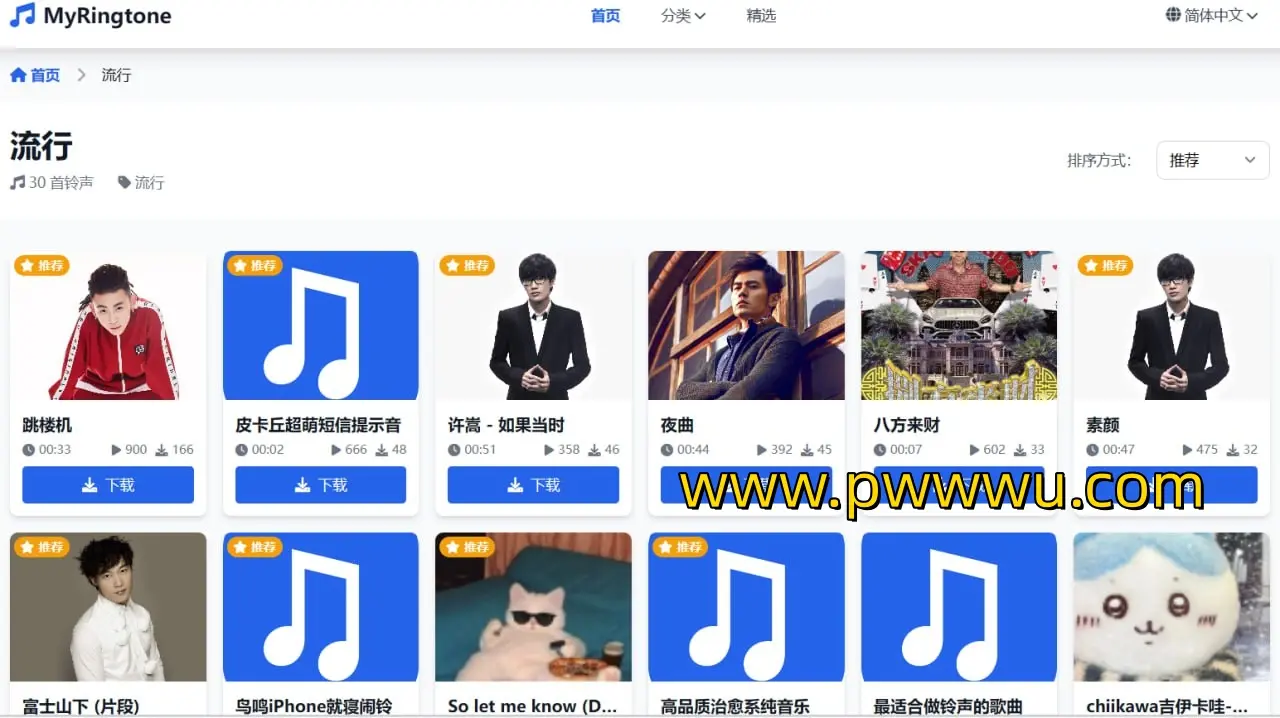Screen dimensions: 1280x718
Task: Expand the 分类 category menu
Action: [x=683, y=16]
